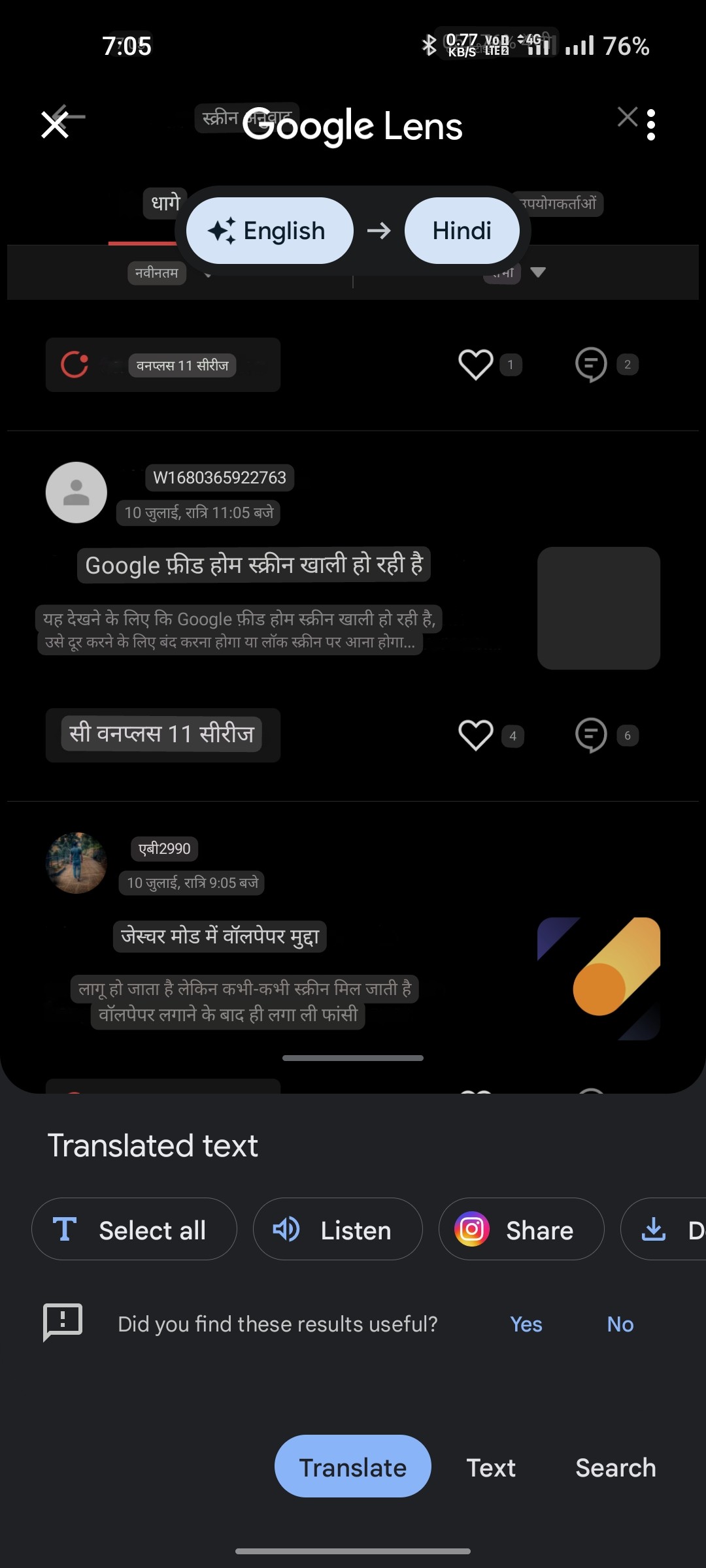Tap एबी2990's profile avatar
Viewport: 706px width, 1568px height.
[x=76, y=862]
